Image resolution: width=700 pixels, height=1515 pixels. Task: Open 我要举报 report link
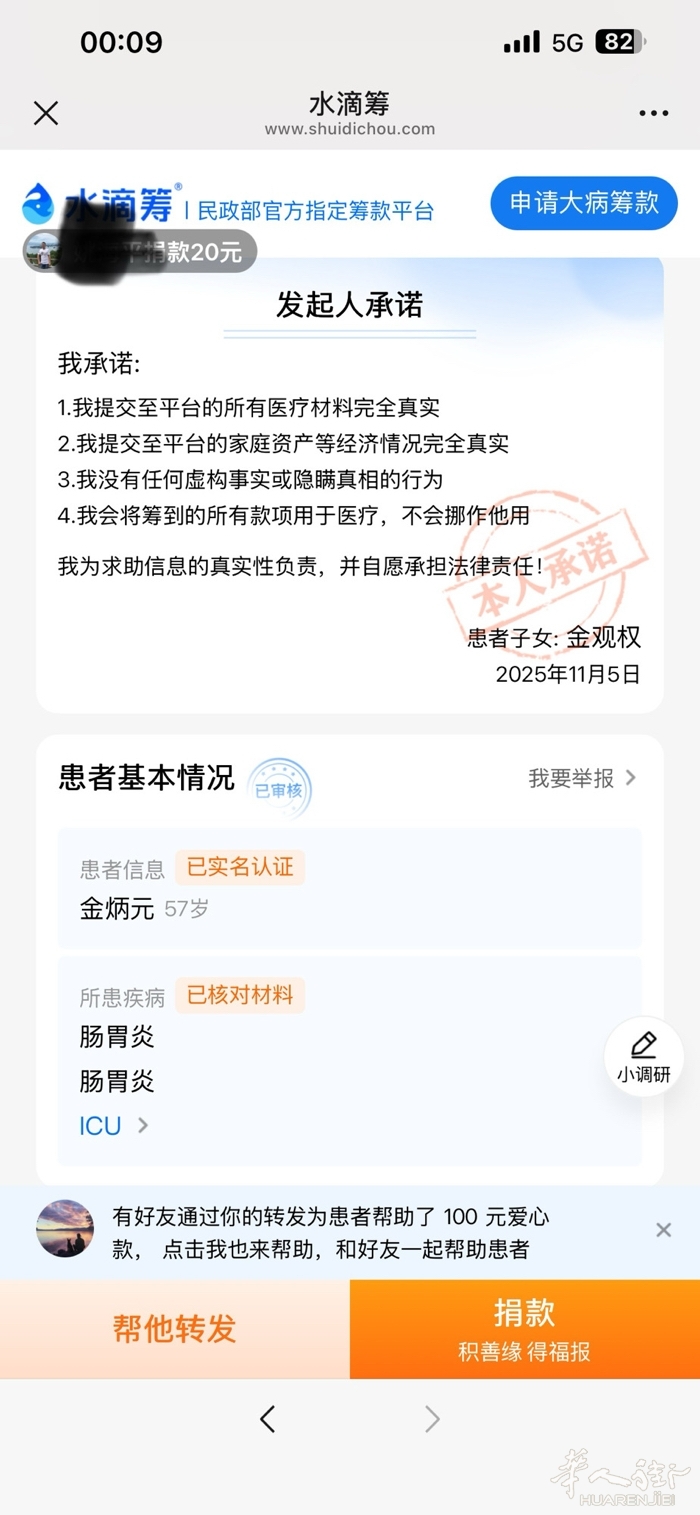tap(582, 778)
